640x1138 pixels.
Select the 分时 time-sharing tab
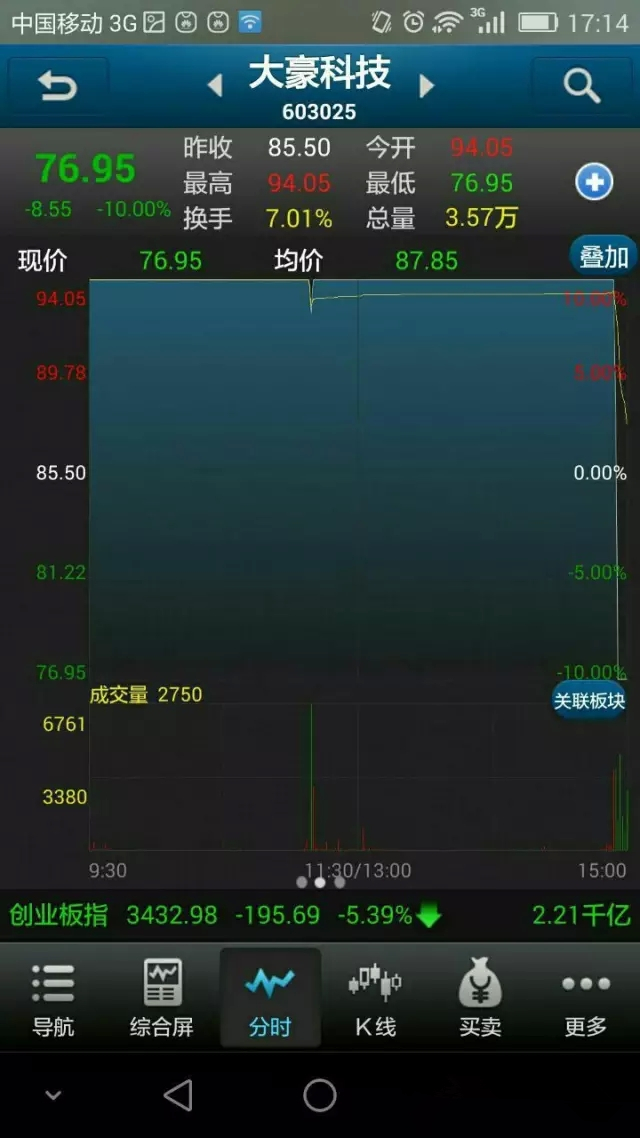click(270, 999)
